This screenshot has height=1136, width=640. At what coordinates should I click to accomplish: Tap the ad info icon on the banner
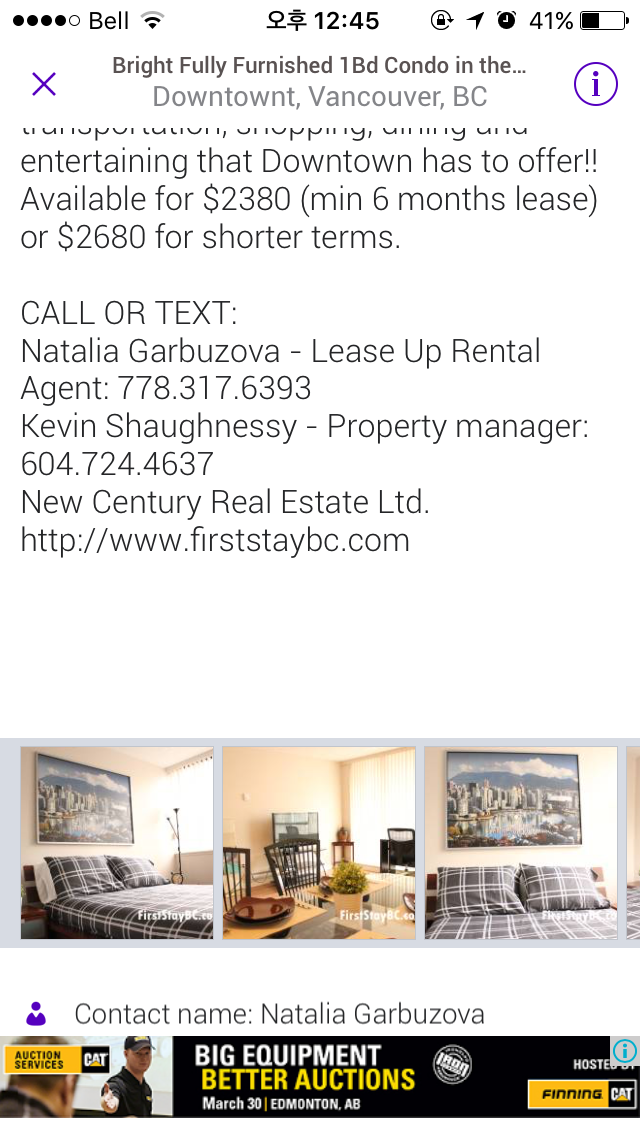pos(624,1050)
